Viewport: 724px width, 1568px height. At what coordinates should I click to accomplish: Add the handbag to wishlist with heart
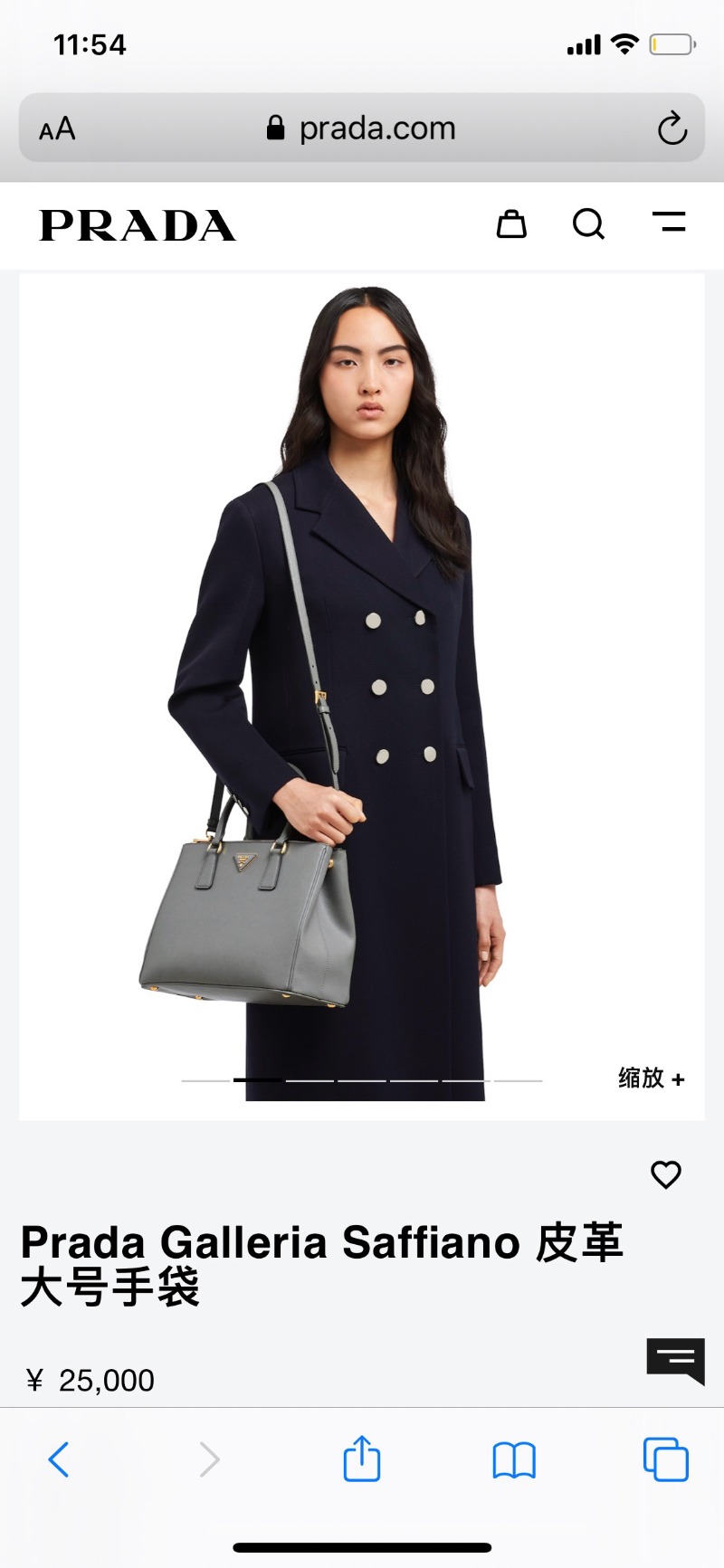(x=666, y=1174)
